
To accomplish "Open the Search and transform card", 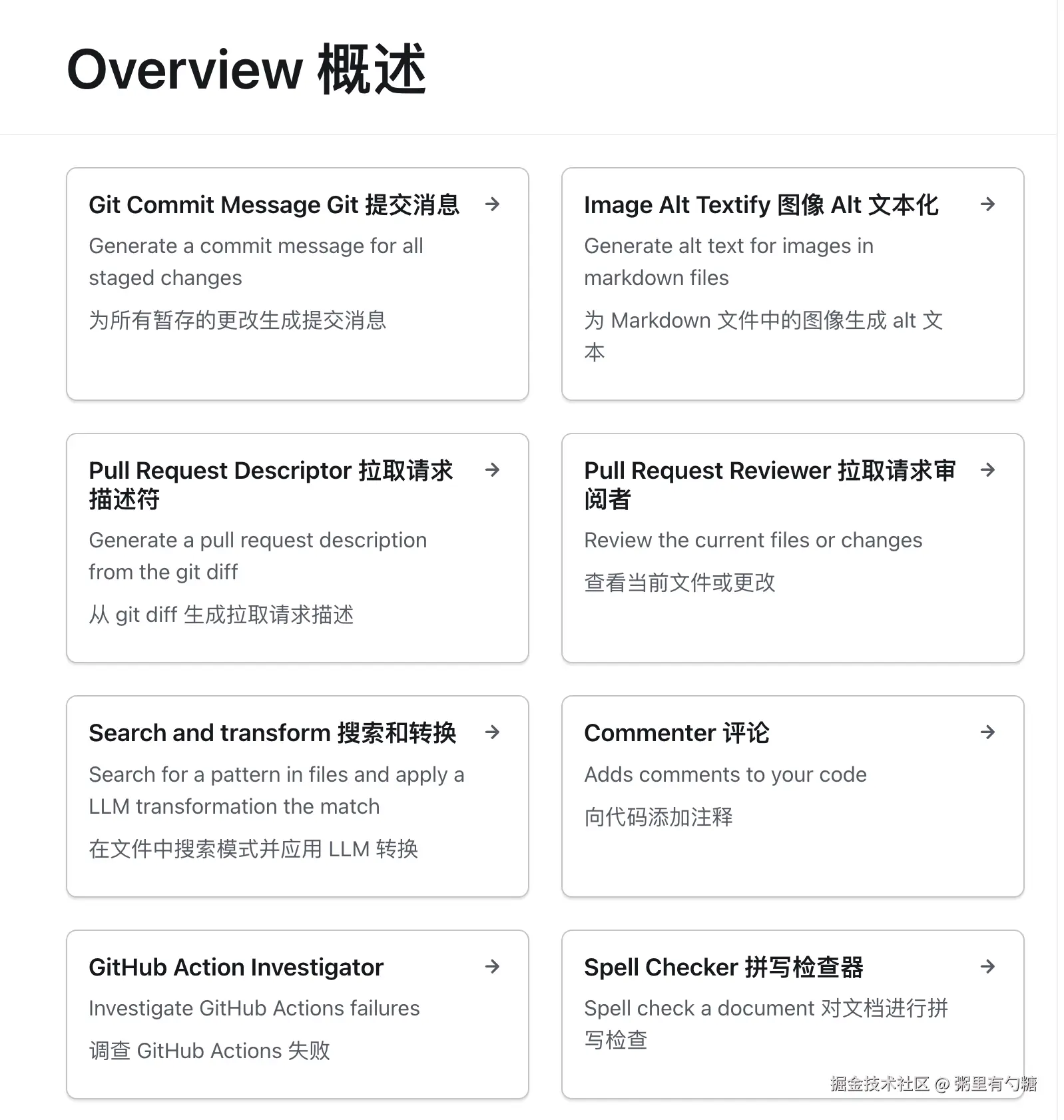I will (x=297, y=796).
